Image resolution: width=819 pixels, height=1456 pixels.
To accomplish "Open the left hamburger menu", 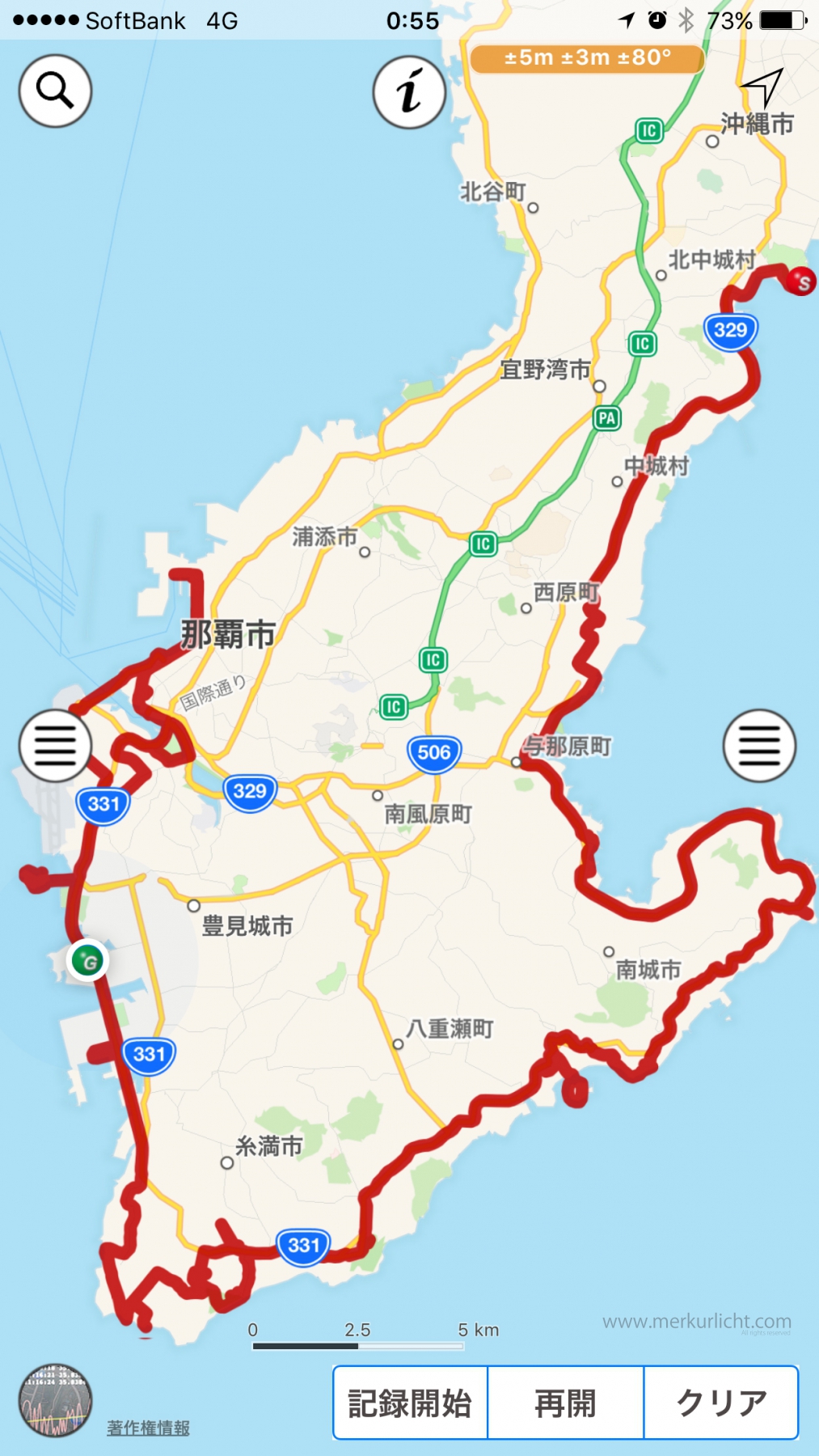I will click(55, 745).
